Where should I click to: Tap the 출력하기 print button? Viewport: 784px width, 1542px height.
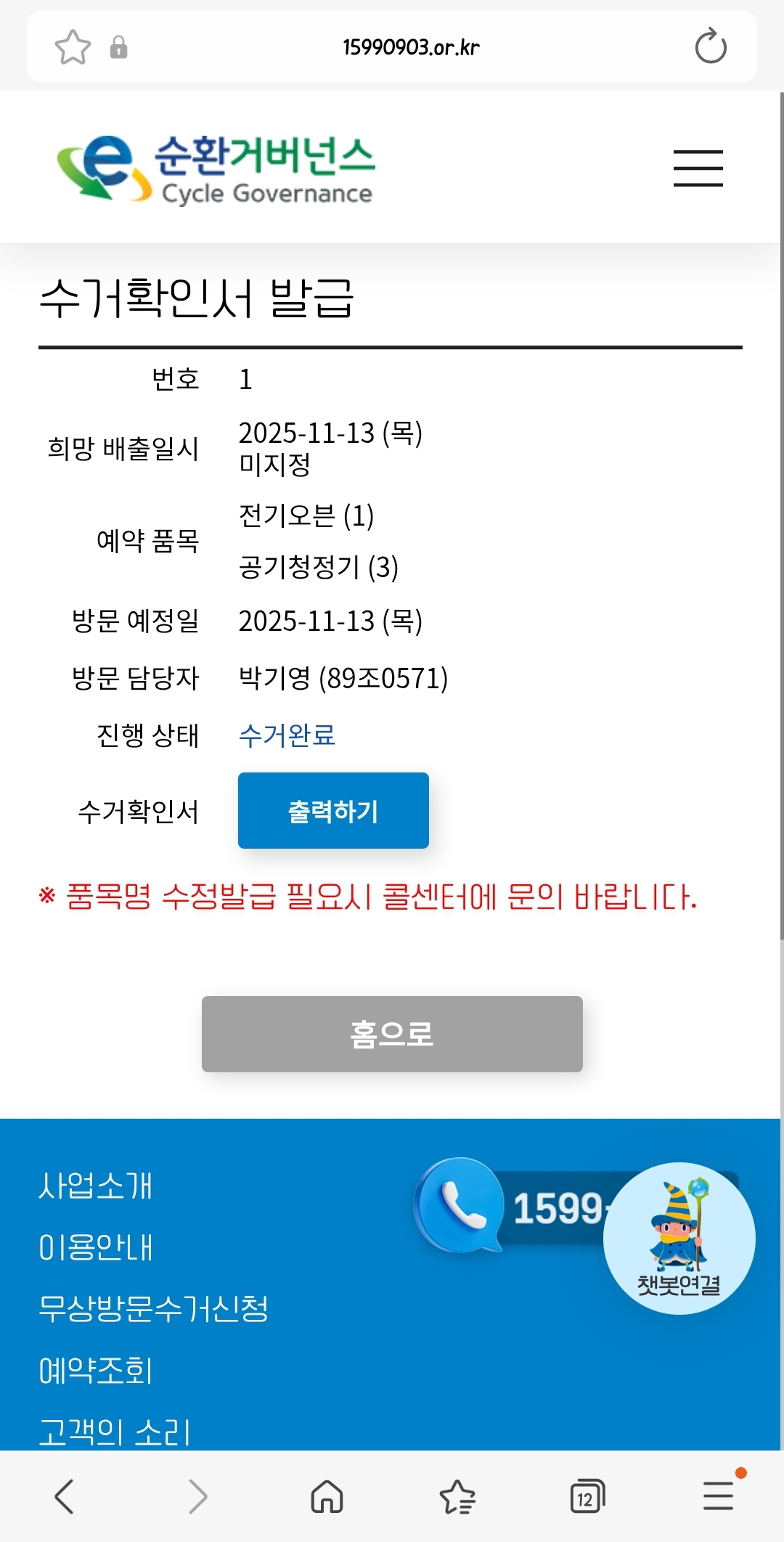coord(333,810)
